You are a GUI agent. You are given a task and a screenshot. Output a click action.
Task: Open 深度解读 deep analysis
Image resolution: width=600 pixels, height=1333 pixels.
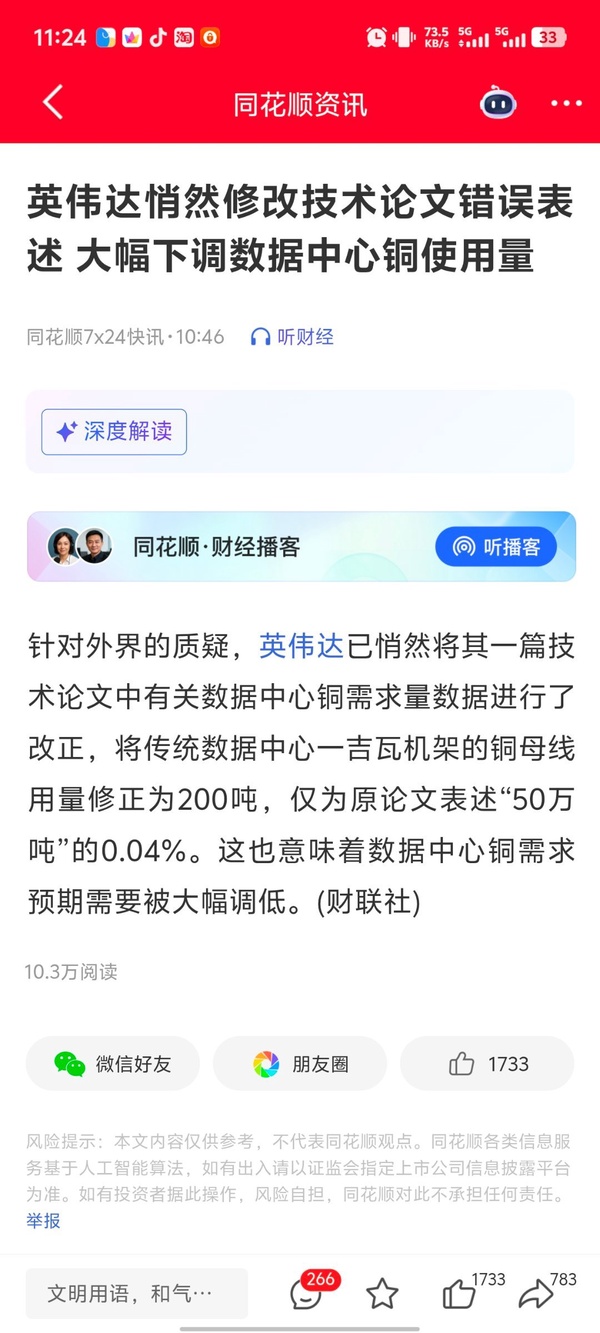[114, 432]
